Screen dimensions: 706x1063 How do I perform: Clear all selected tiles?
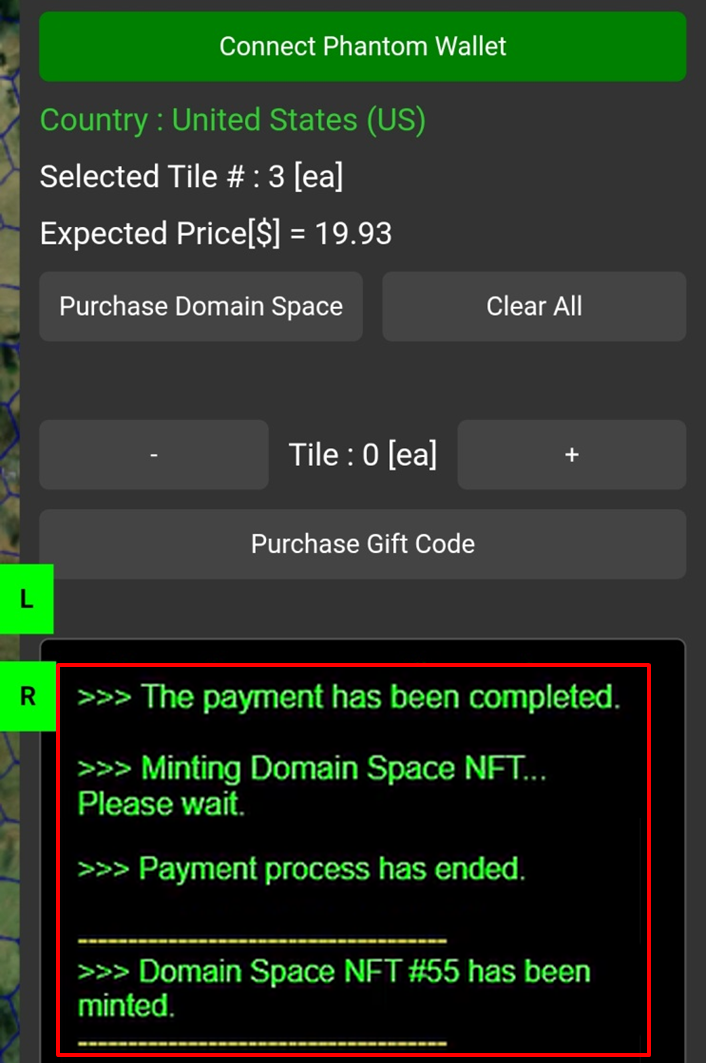click(534, 306)
